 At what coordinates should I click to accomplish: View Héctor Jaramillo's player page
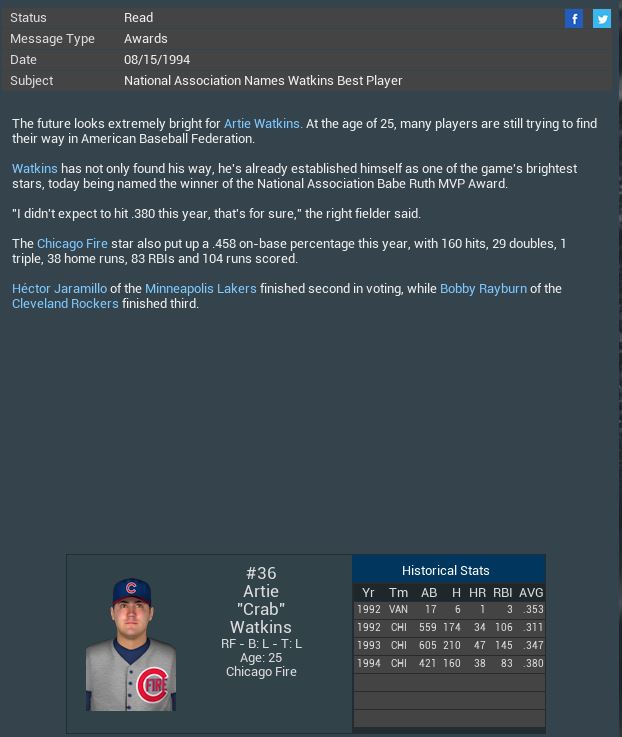tap(59, 289)
